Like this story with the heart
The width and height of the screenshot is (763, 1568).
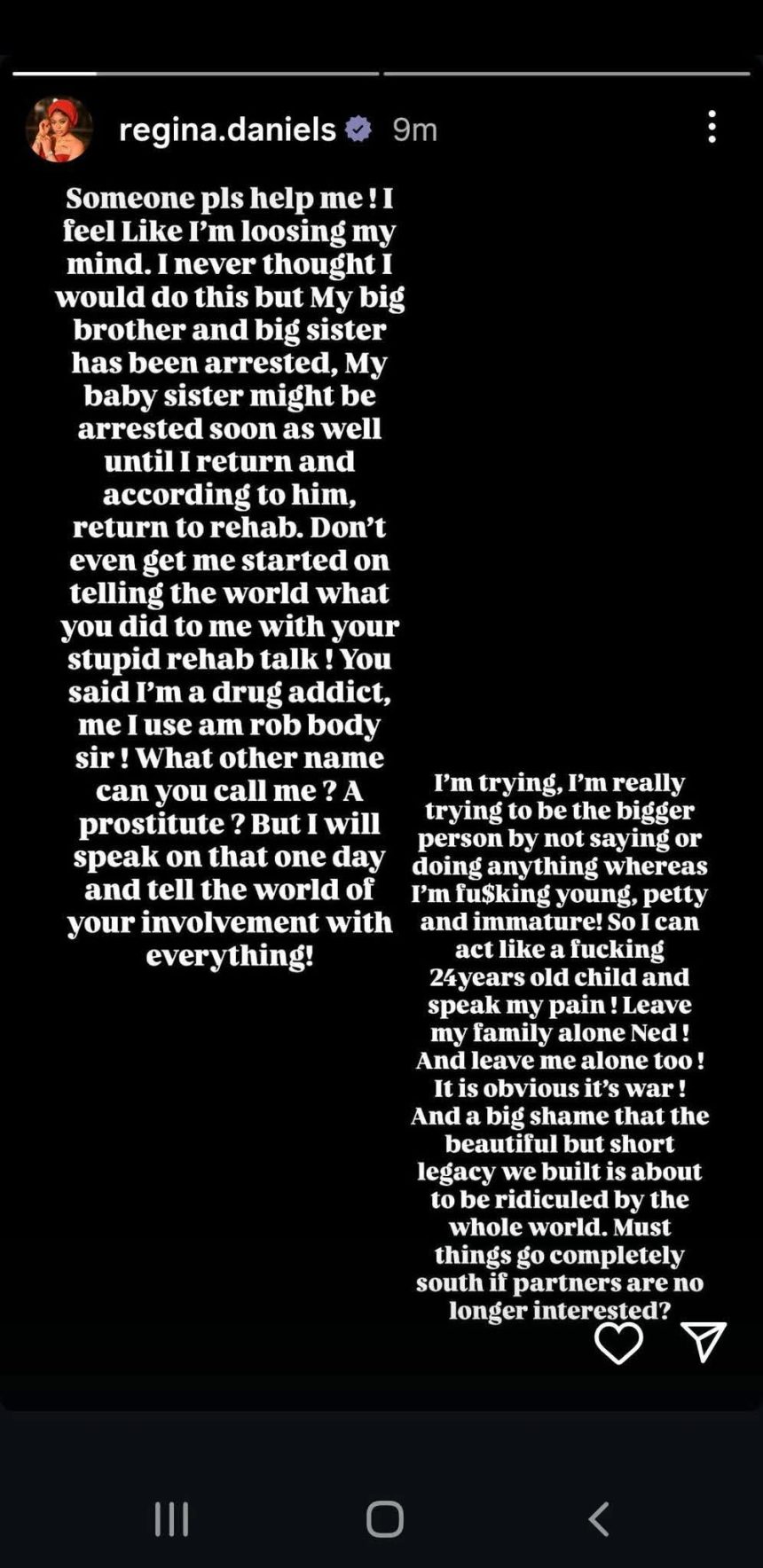click(618, 1343)
